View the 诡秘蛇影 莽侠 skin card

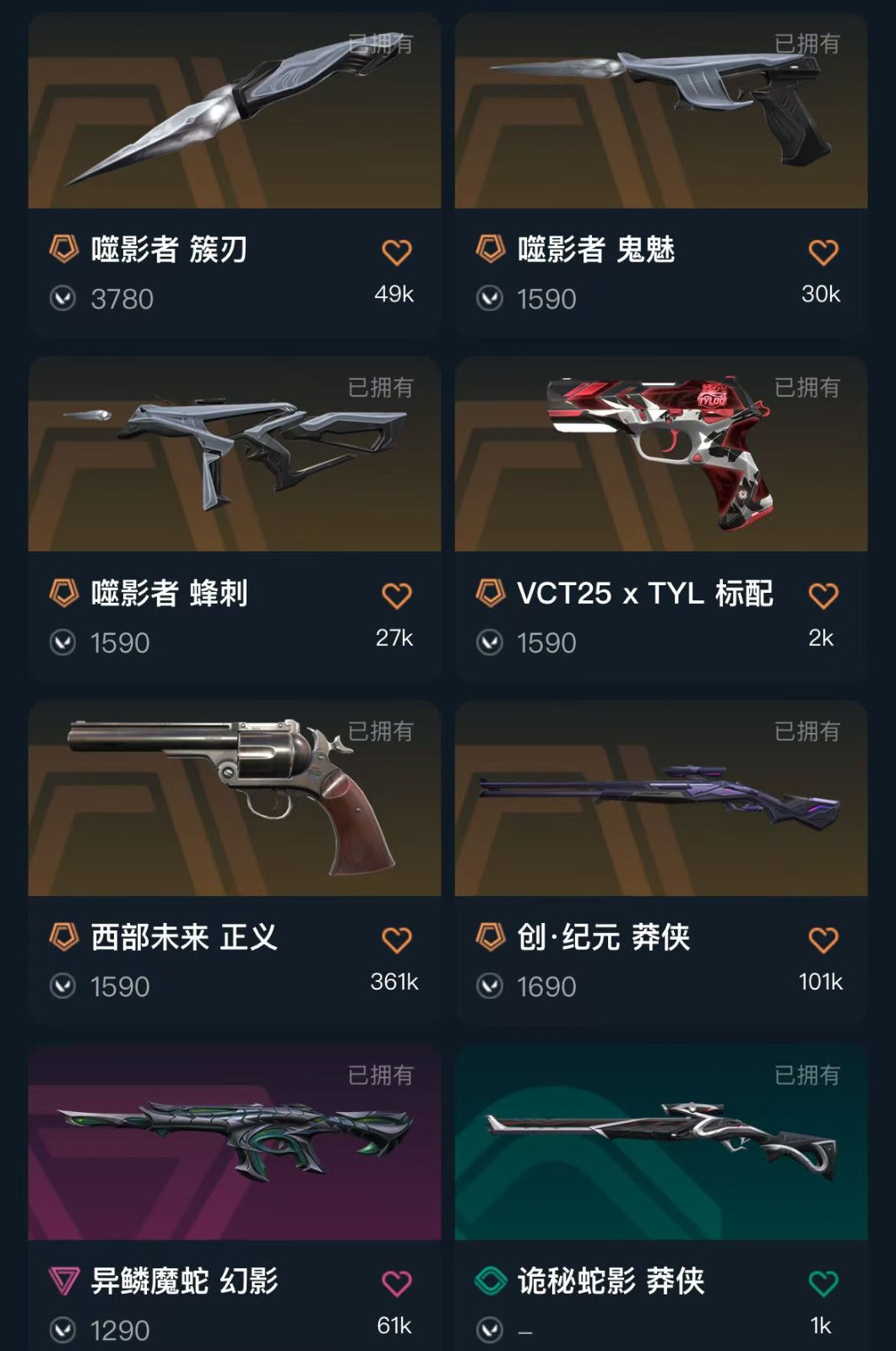point(660,1144)
